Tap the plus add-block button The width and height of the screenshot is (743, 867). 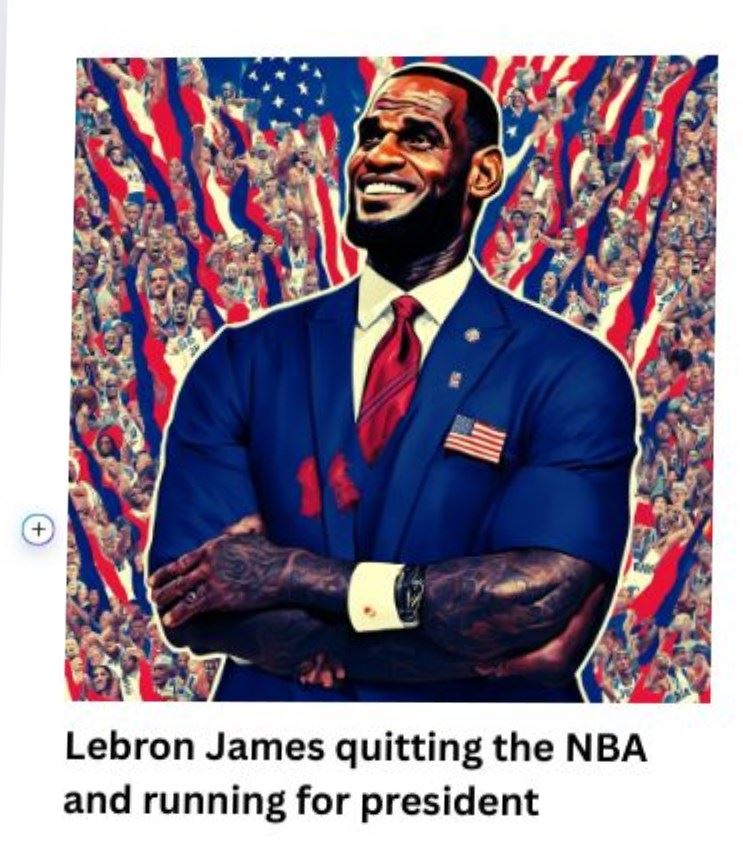point(38,530)
